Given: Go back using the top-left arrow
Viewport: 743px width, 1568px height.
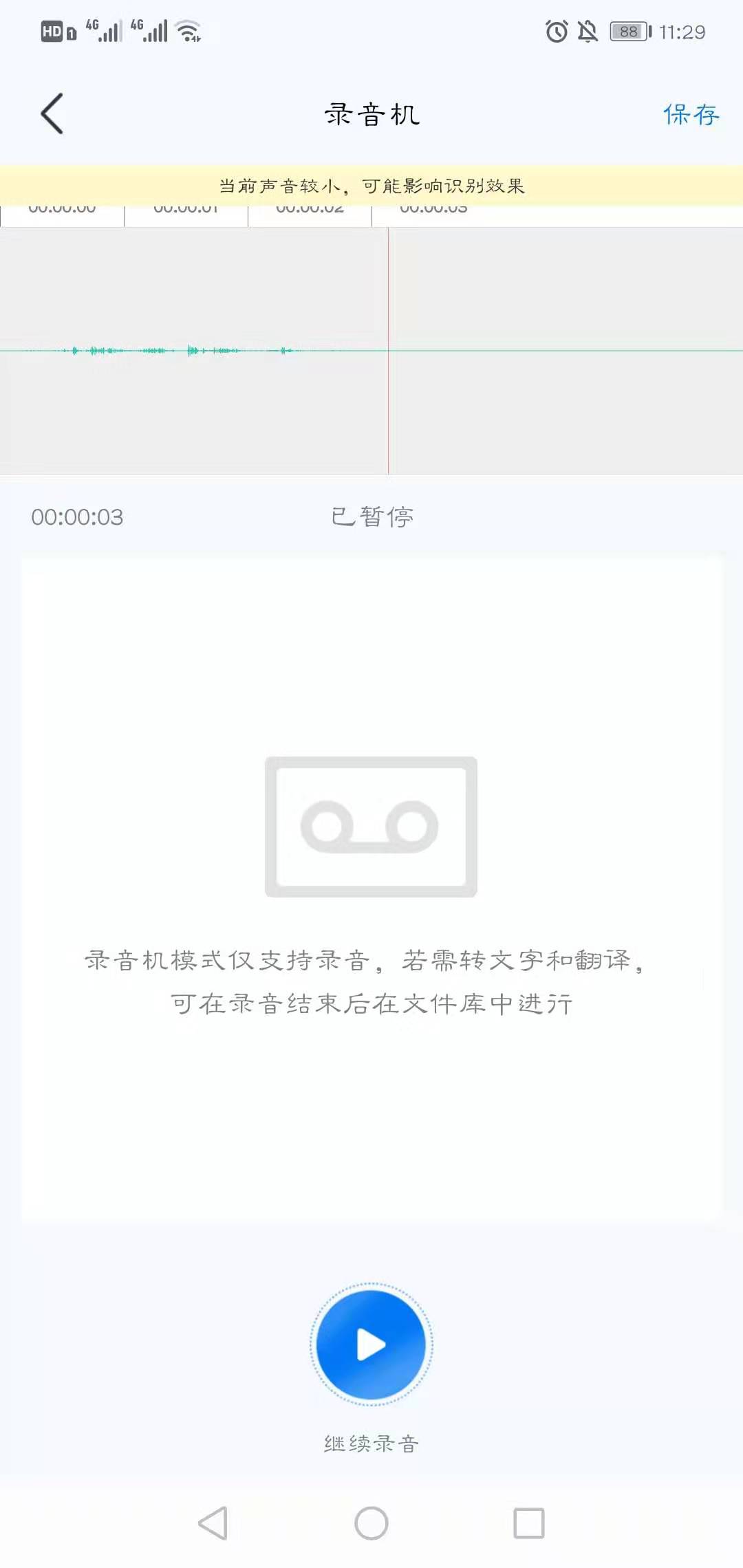Looking at the screenshot, I should (x=52, y=113).
